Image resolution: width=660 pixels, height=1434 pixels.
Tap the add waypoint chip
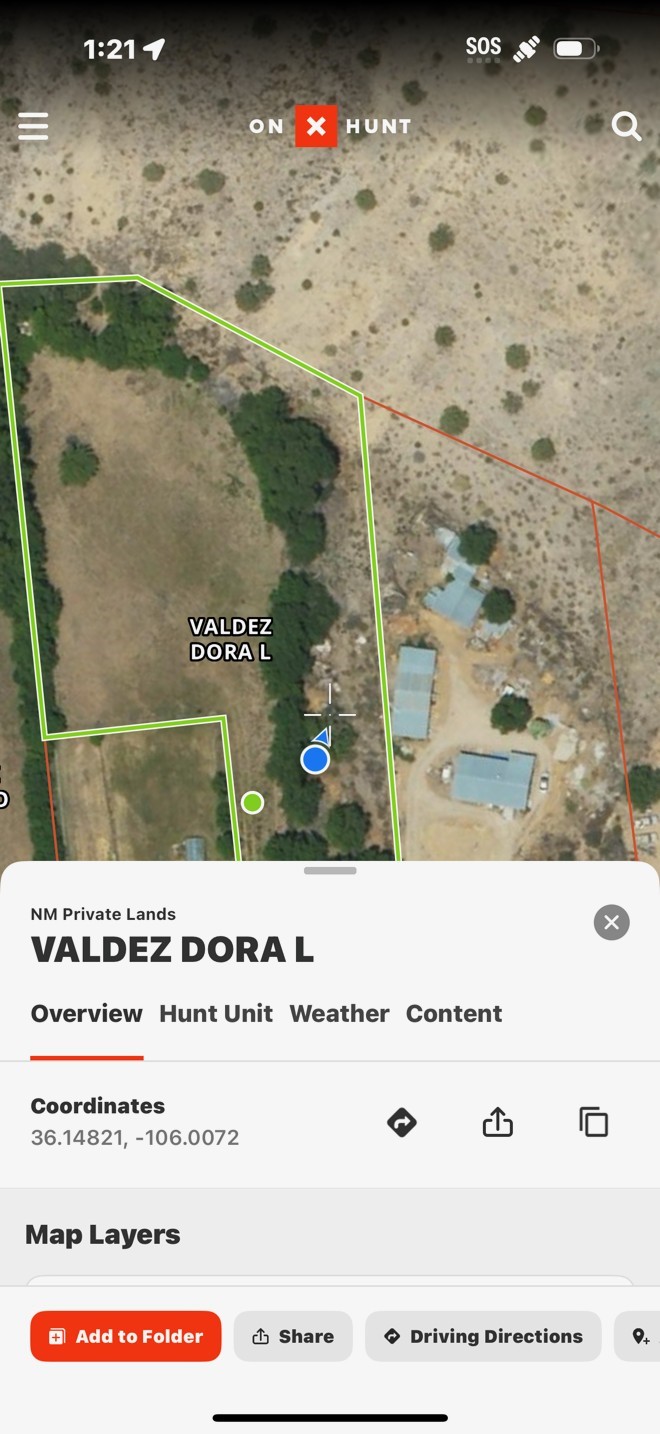pos(640,1336)
